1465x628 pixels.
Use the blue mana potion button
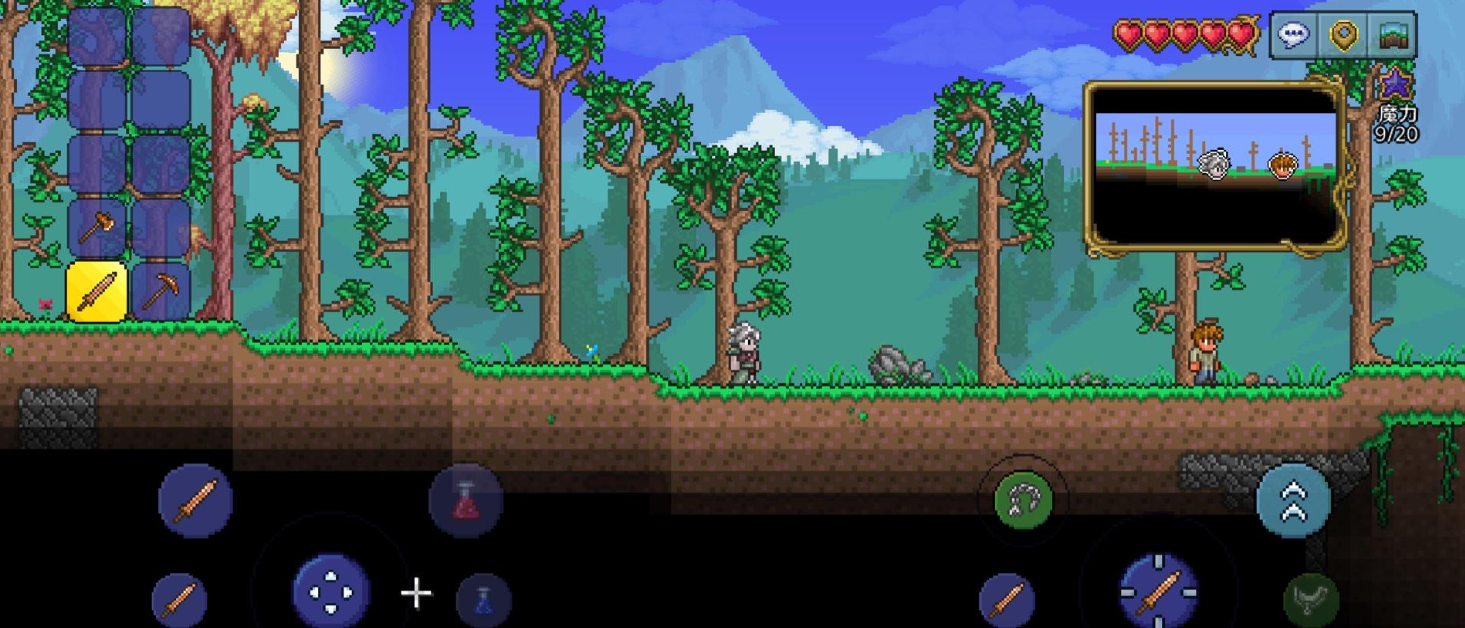coord(483,600)
